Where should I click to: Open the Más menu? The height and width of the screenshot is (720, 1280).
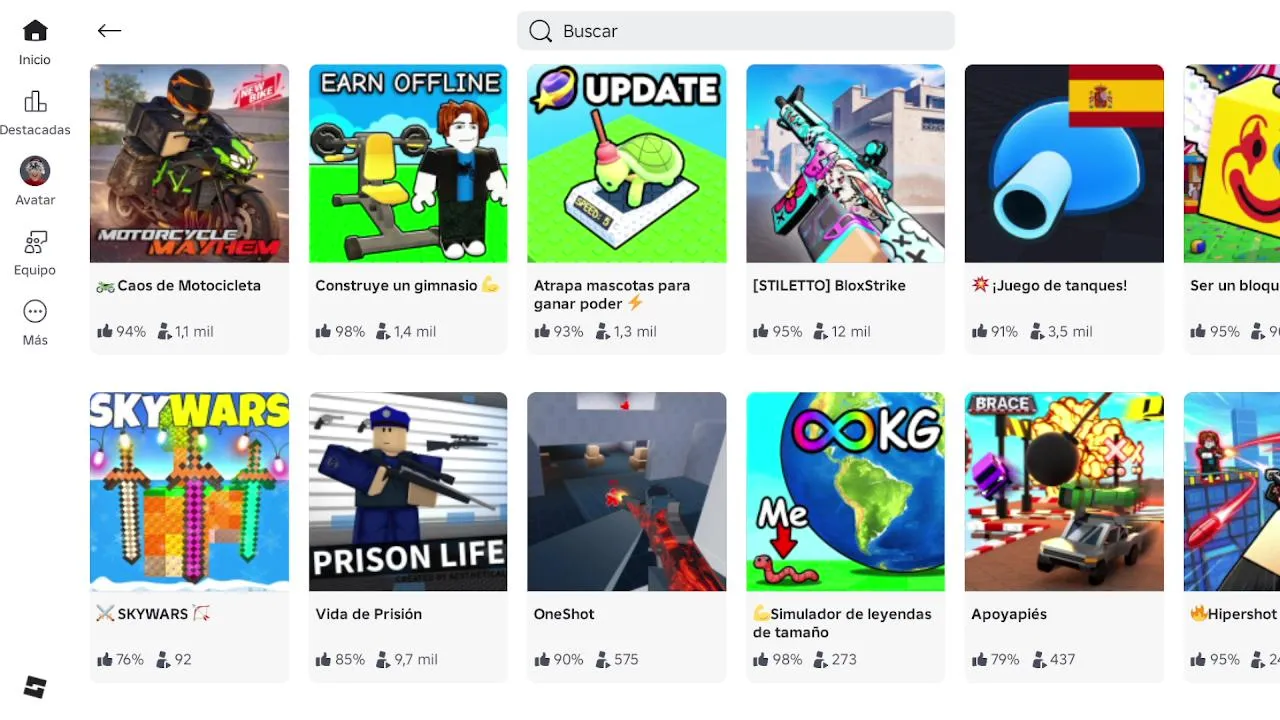[35, 322]
